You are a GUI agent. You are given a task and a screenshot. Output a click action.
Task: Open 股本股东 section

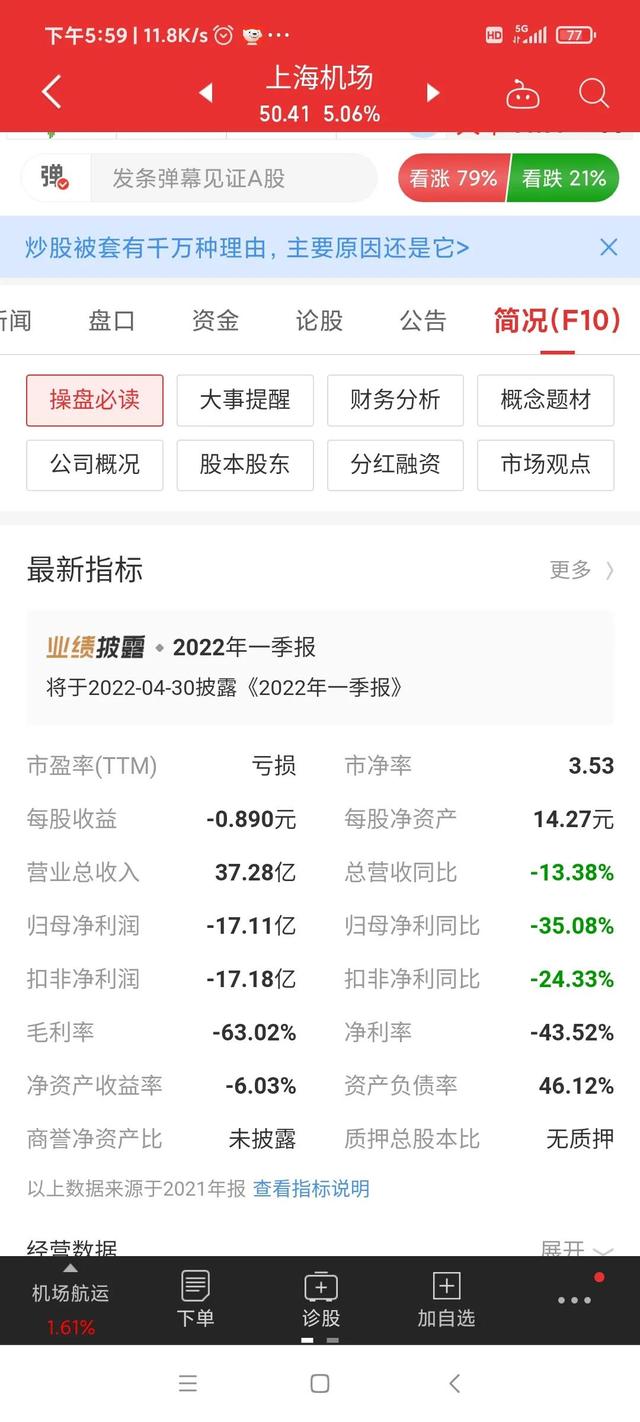245,464
